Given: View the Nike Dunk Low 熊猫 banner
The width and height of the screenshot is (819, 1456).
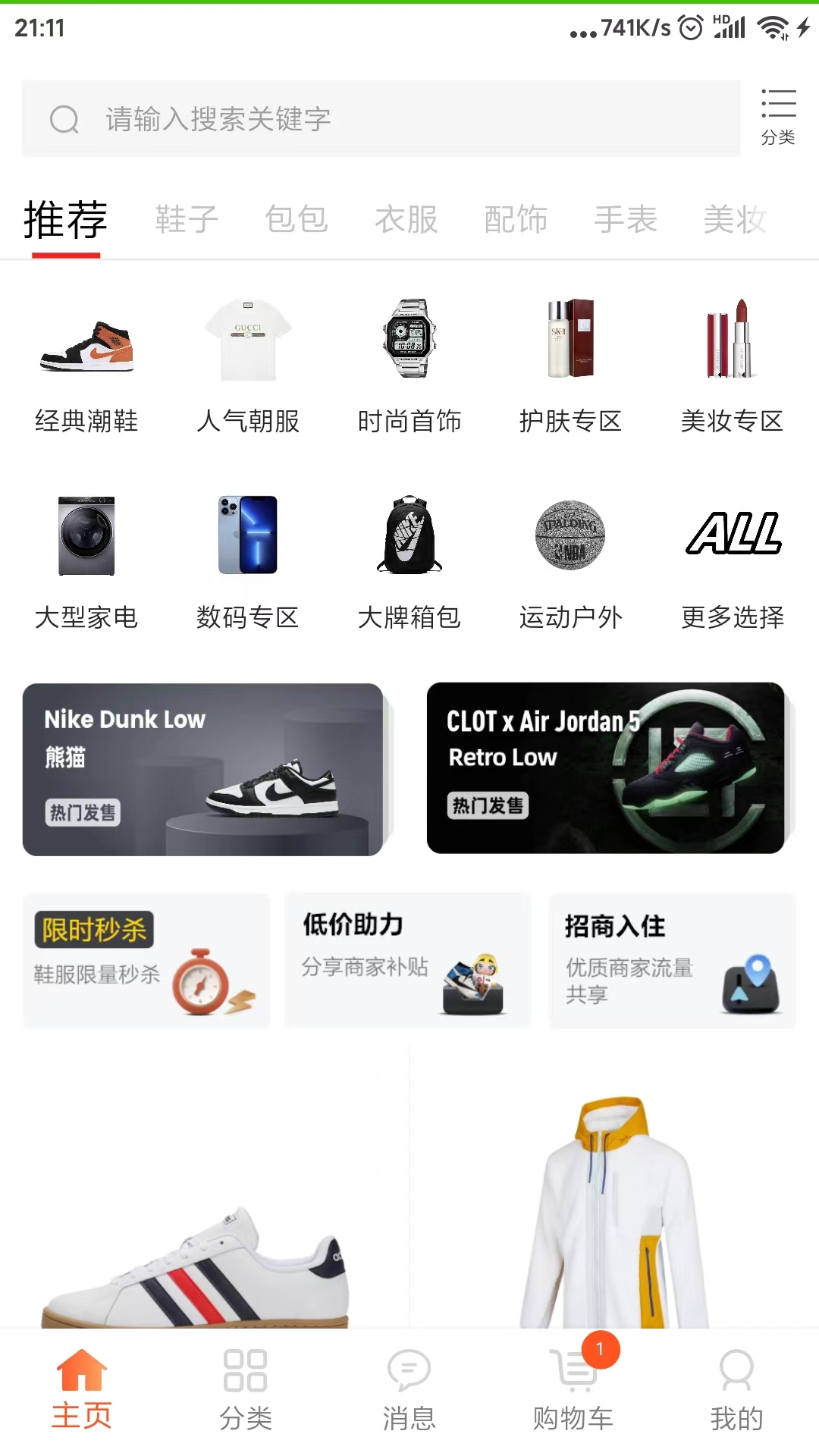Looking at the screenshot, I should (205, 770).
